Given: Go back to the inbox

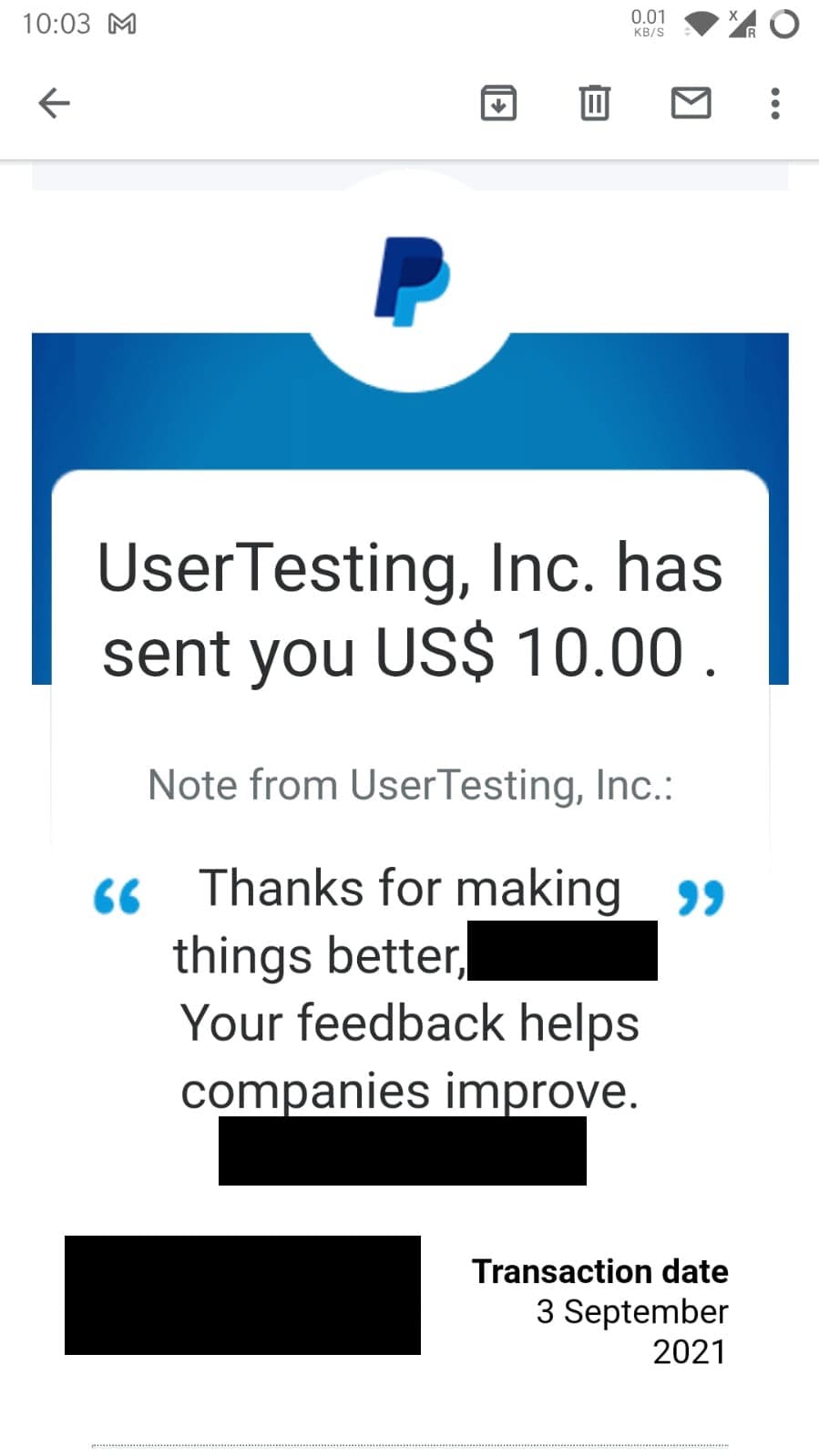Looking at the screenshot, I should point(55,103).
